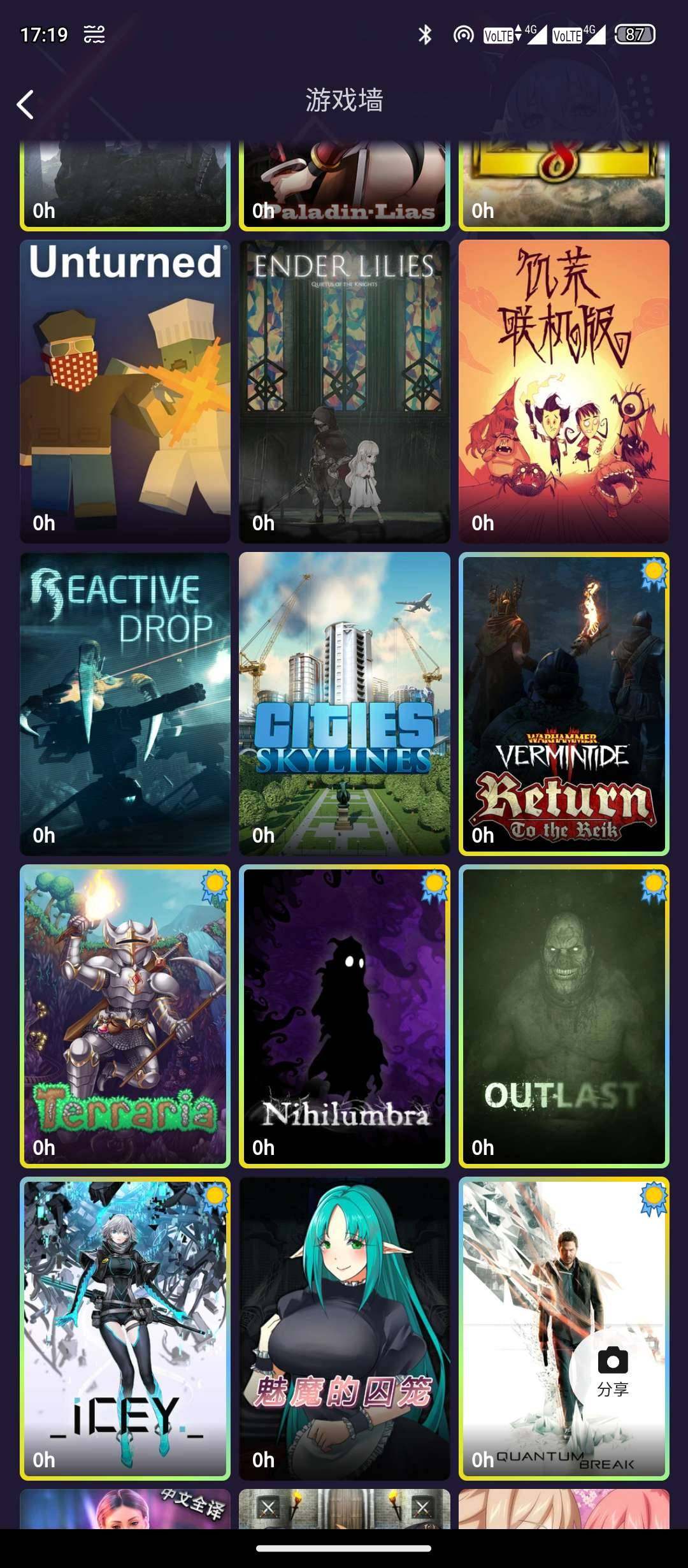View the Vermintide Return to the Reik tile

564,704
